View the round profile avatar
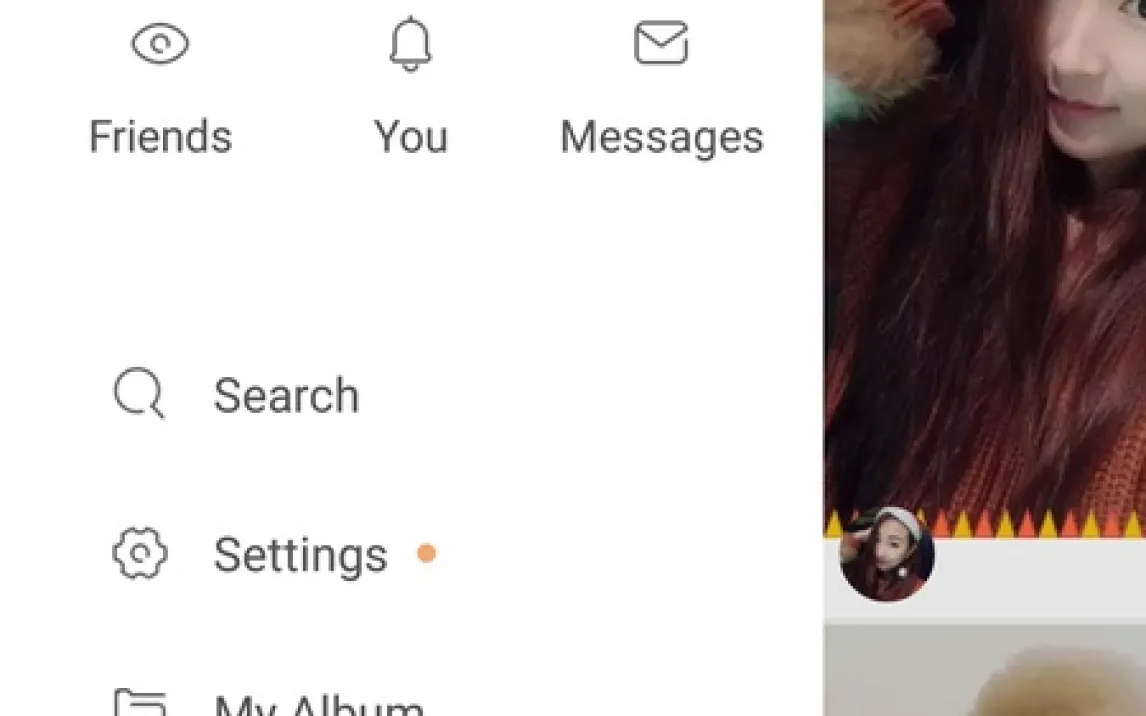The image size is (1146, 716). [886, 555]
